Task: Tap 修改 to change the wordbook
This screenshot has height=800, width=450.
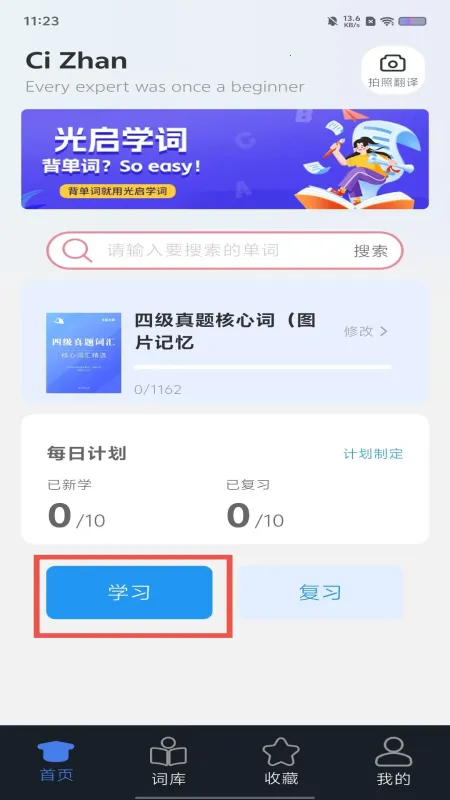Action: 365,332
